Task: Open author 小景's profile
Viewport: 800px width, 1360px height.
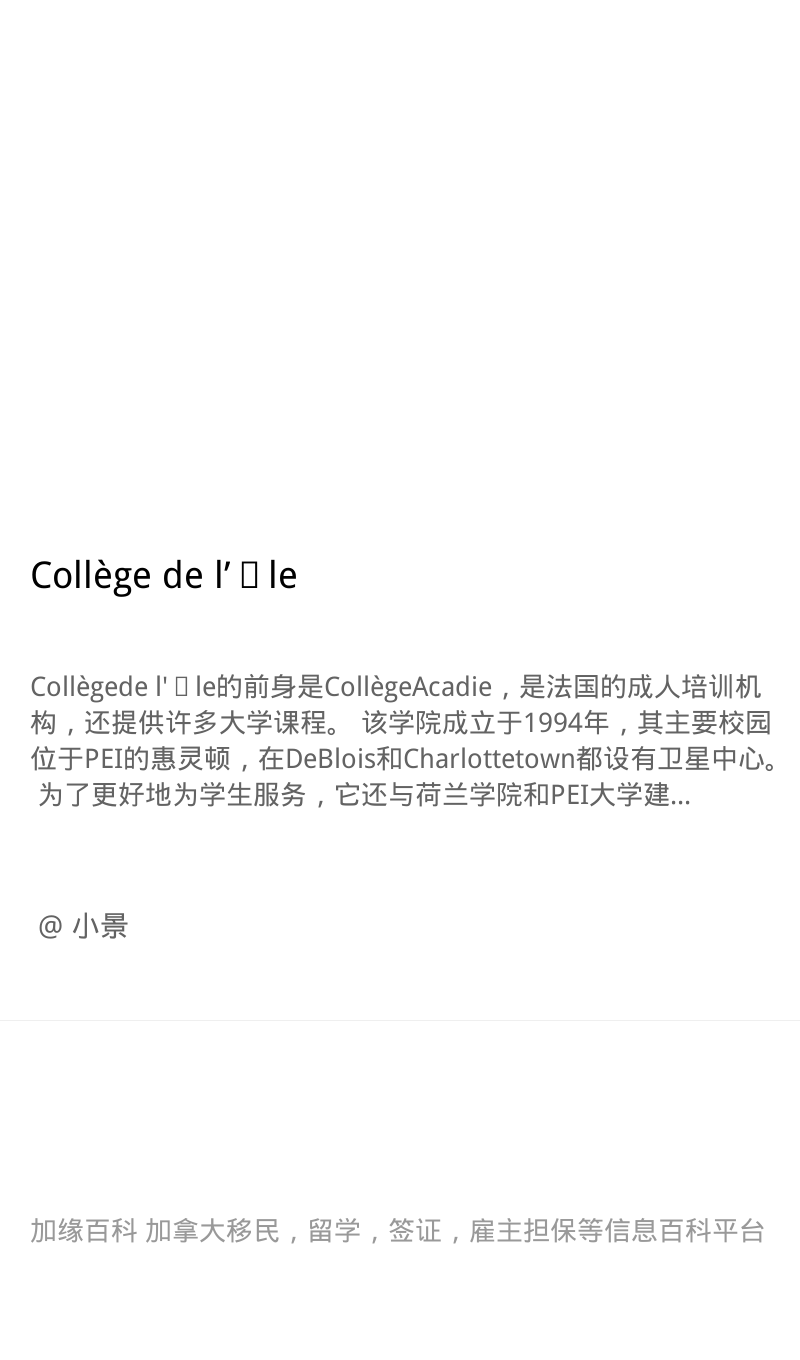Action: [x=84, y=926]
